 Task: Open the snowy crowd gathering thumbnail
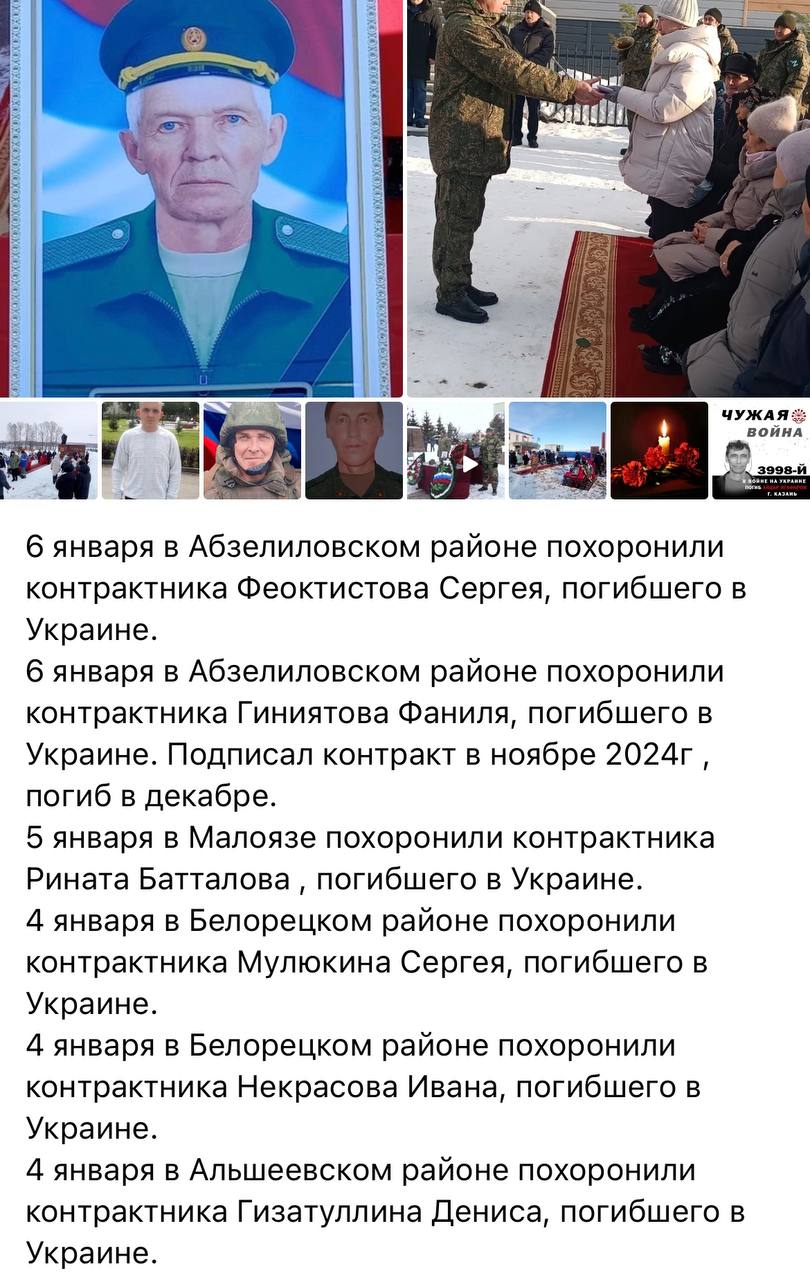(x=48, y=451)
